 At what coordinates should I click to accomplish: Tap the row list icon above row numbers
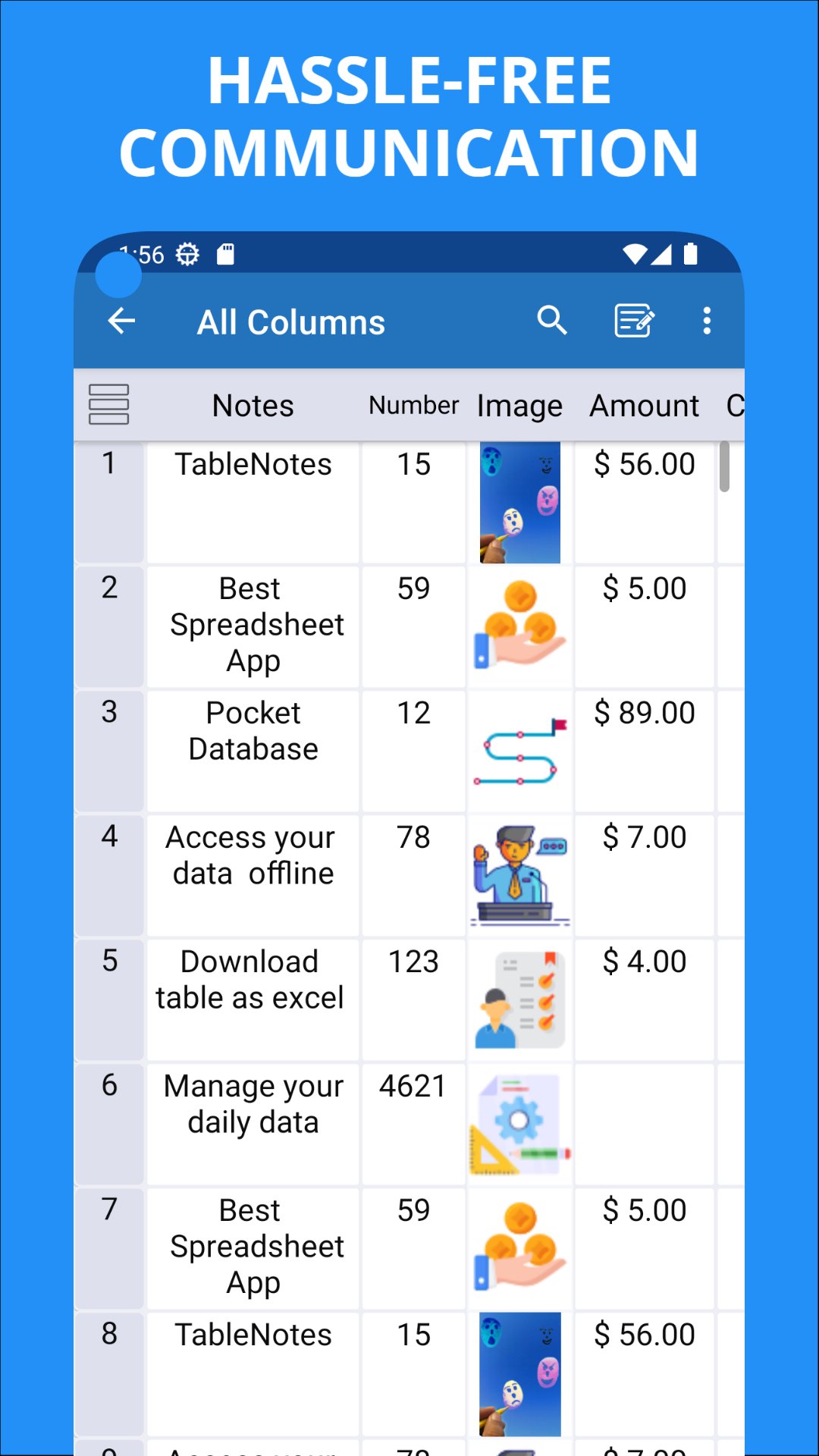coord(110,405)
